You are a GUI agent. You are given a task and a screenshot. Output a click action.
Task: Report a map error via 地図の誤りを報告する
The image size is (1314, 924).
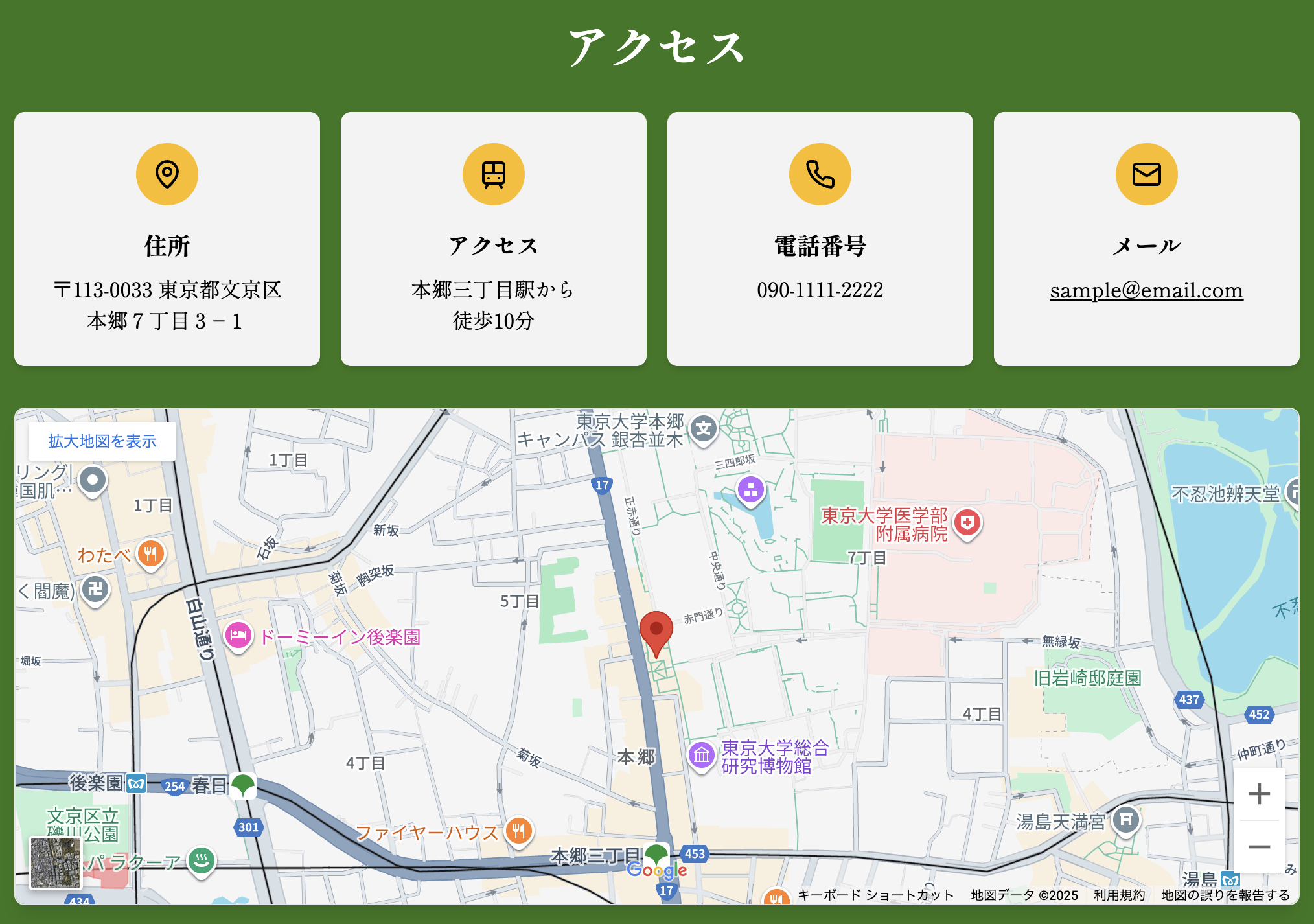(x=1225, y=895)
